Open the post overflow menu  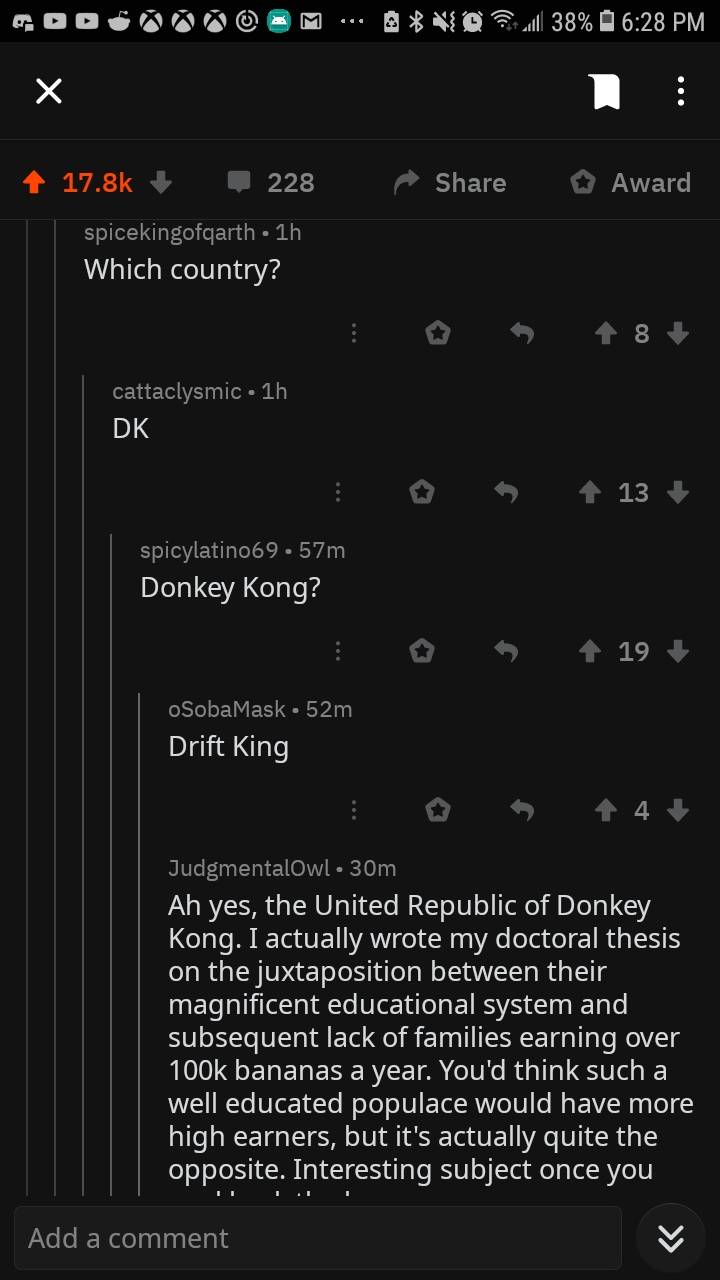coord(680,92)
